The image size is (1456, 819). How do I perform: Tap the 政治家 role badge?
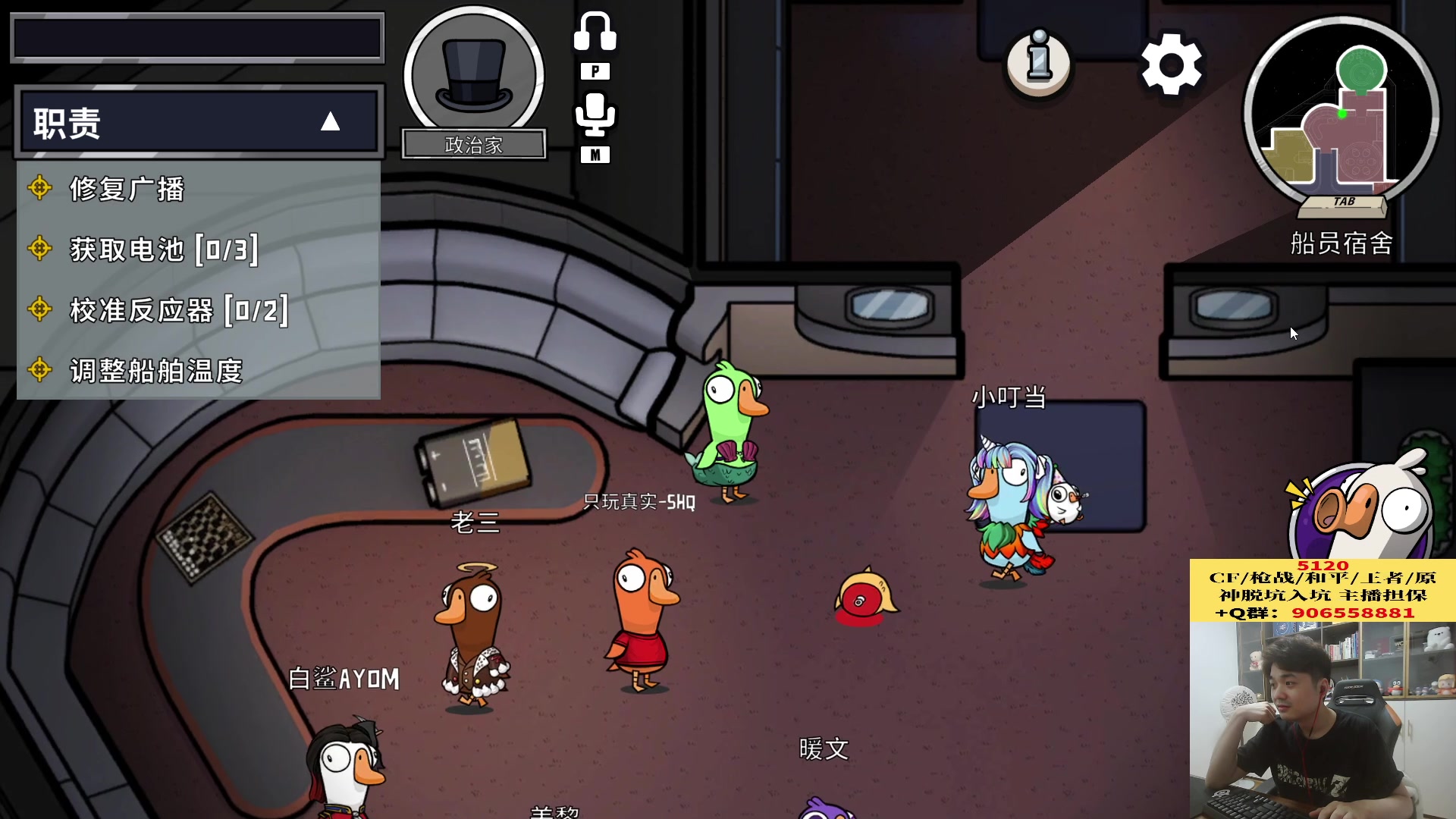coord(474,83)
